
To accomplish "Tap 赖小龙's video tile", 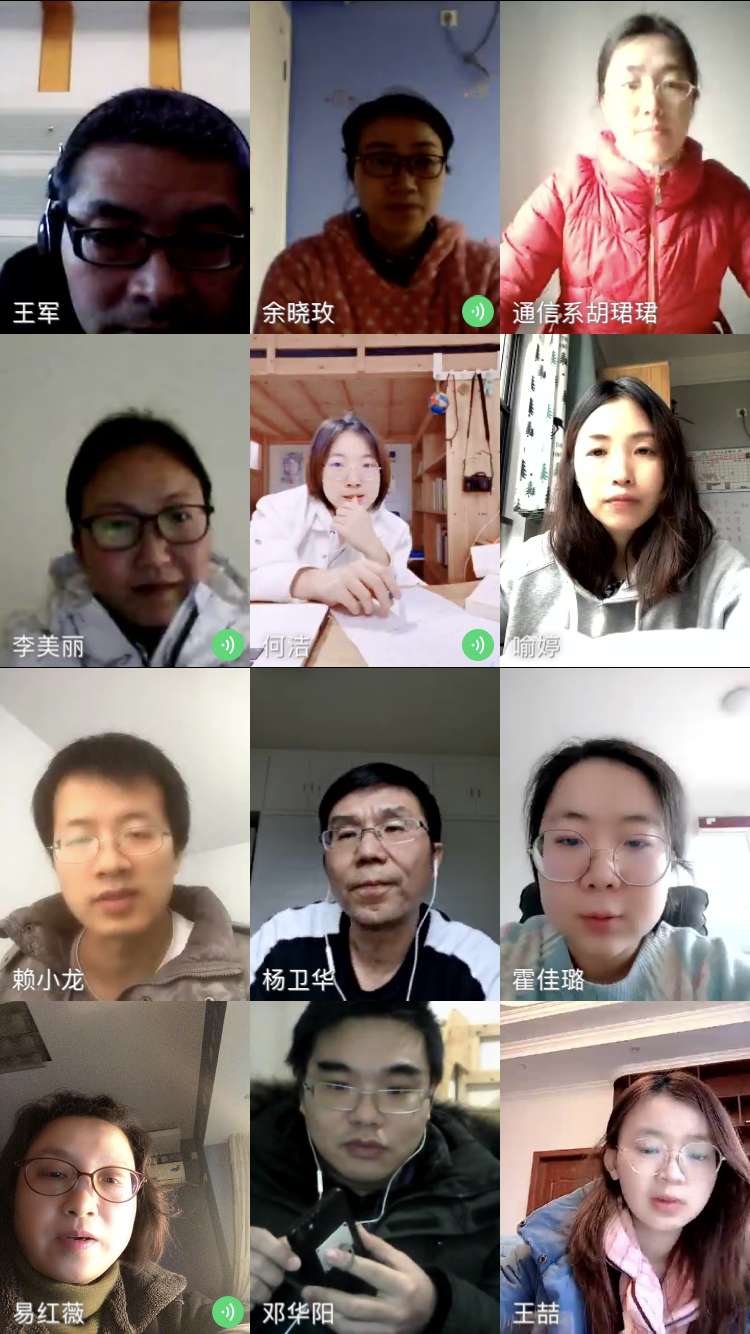I will 124,834.
